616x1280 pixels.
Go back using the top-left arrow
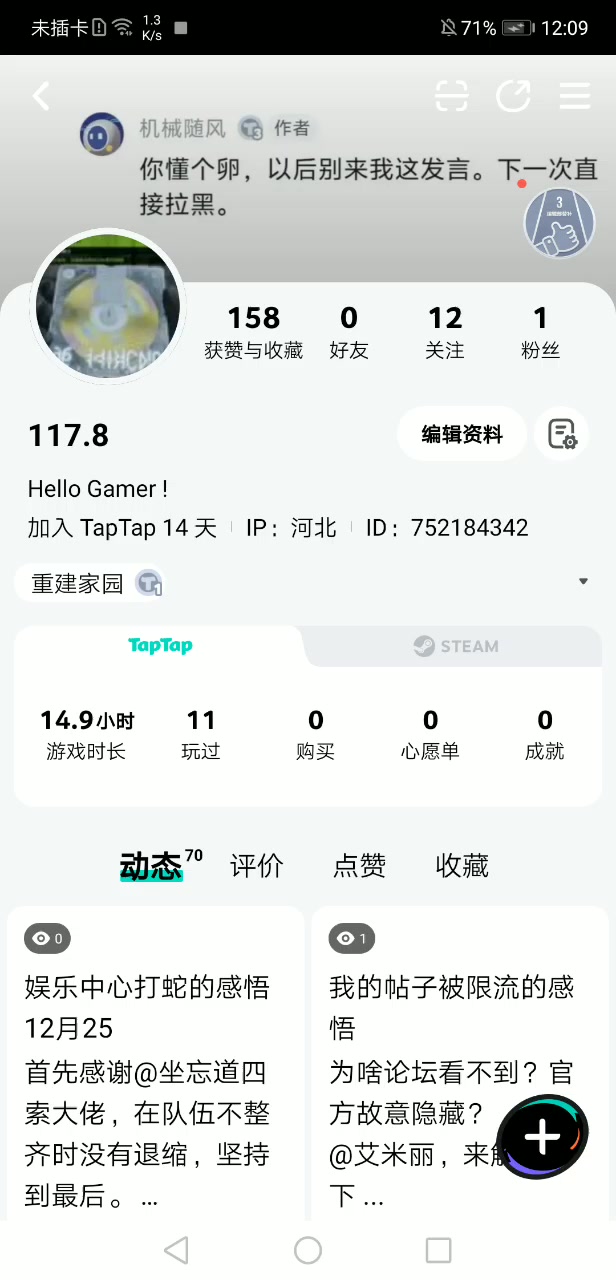[x=41, y=96]
